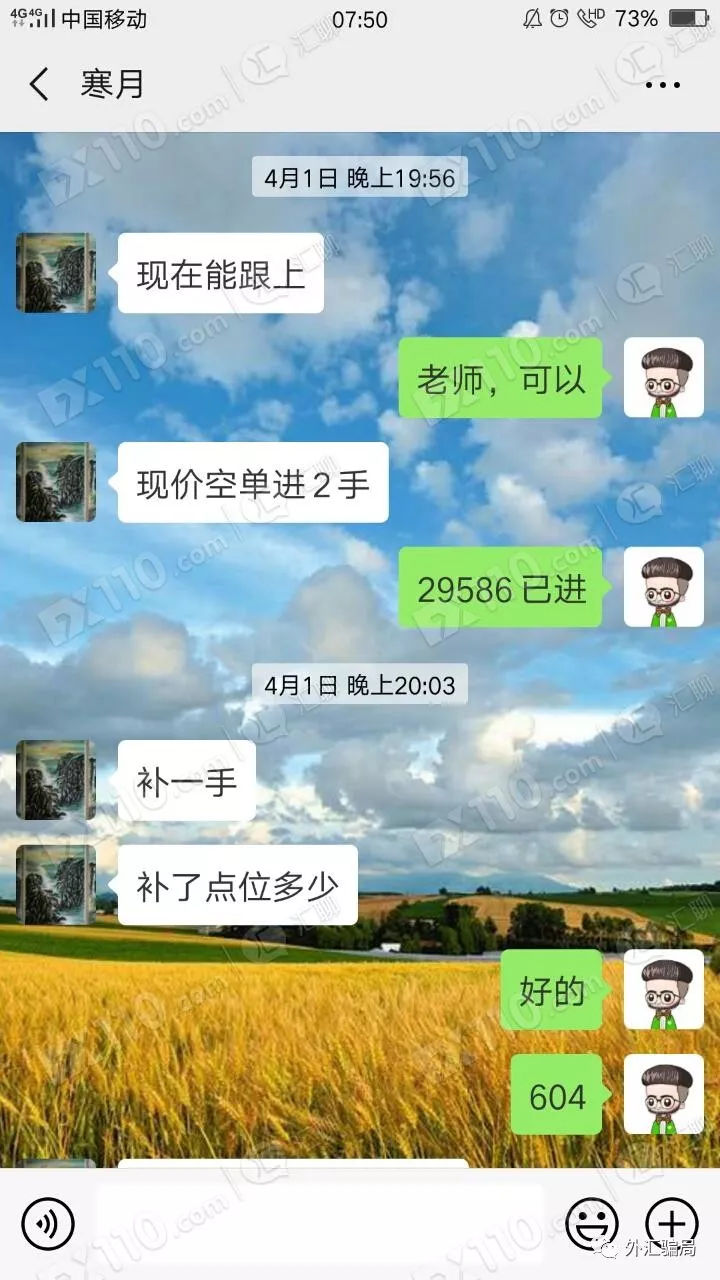This screenshot has width=720, height=1280.
Task: Open 寒月's avatar beside 现在能跟上
Action: pyautogui.click(x=56, y=273)
